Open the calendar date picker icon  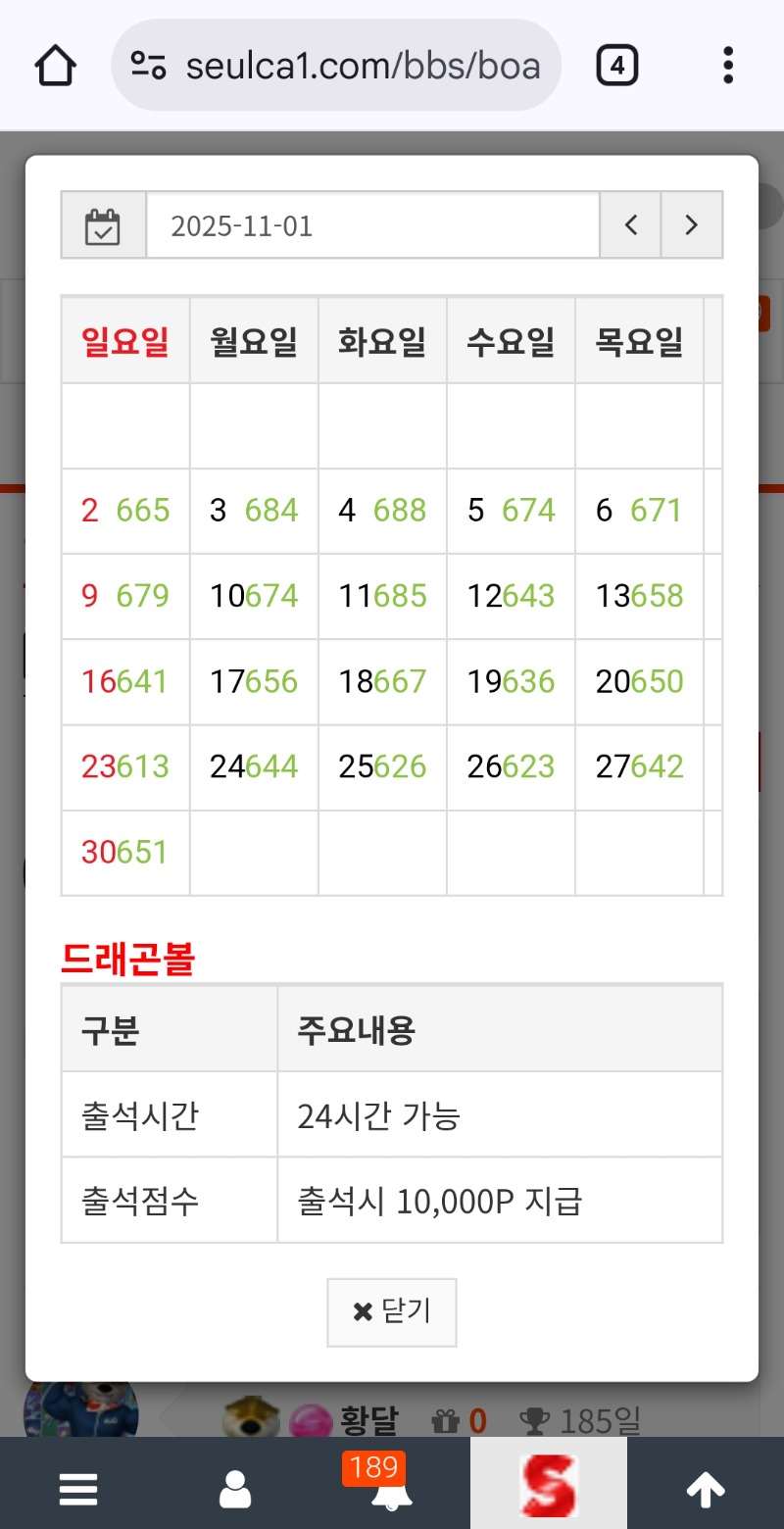click(103, 224)
